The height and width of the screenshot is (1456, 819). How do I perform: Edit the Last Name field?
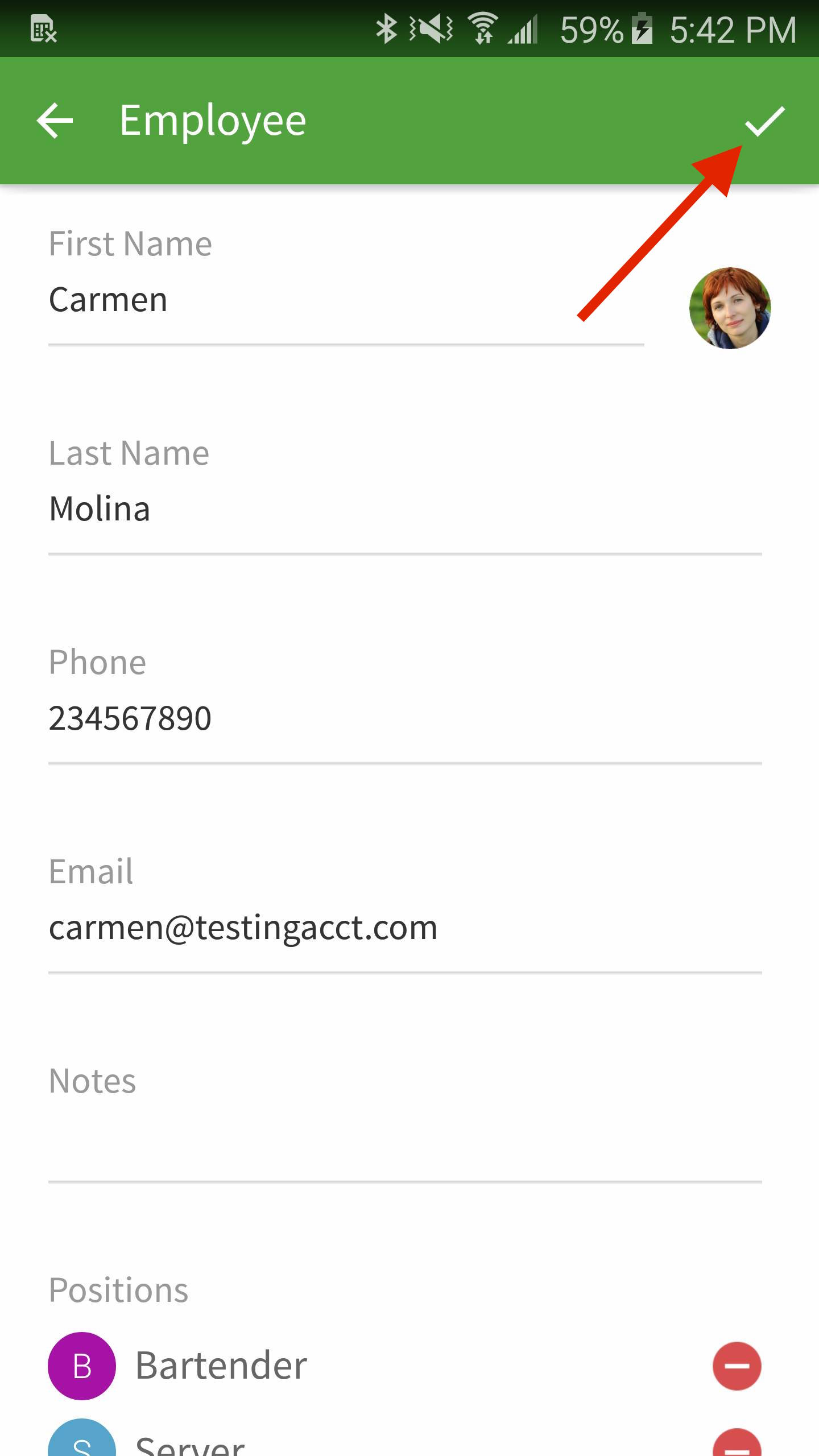click(405, 509)
